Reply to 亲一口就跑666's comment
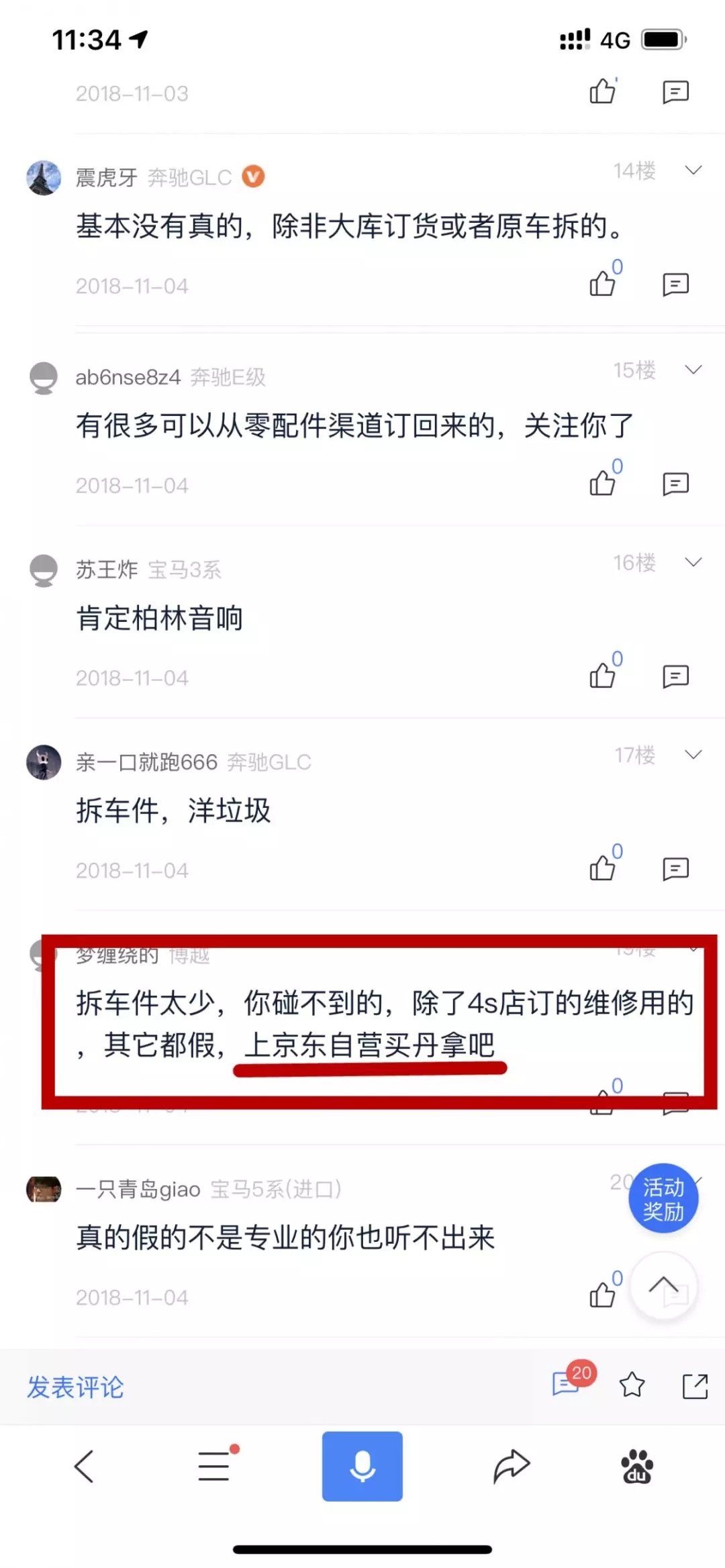Screen dimensions: 725x1568 [675, 869]
